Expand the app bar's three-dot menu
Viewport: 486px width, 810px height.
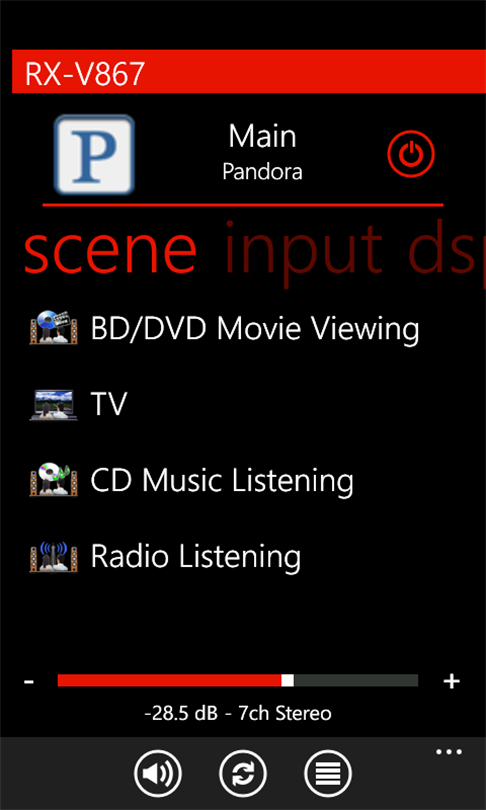tap(449, 752)
